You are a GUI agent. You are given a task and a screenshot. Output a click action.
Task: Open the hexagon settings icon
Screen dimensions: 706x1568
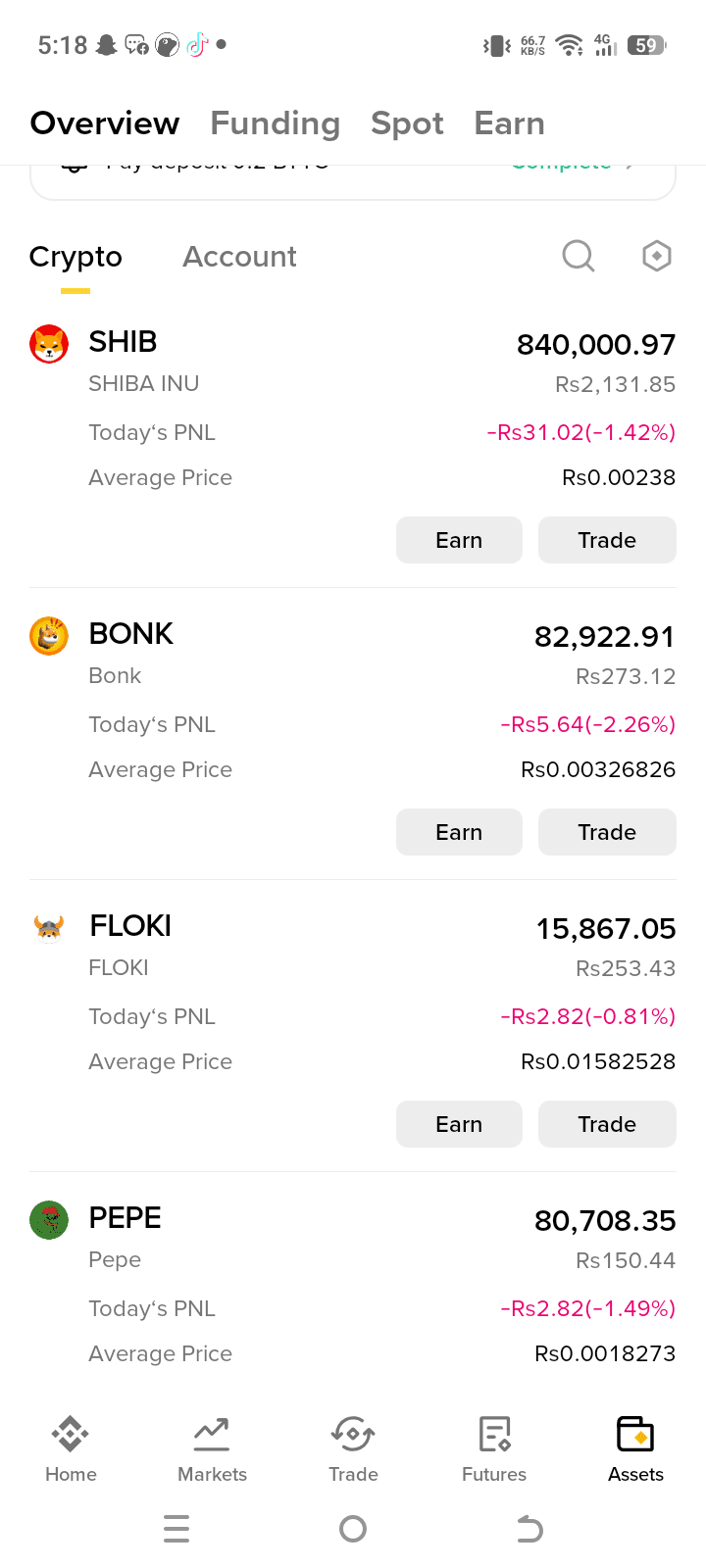pyautogui.click(x=656, y=256)
